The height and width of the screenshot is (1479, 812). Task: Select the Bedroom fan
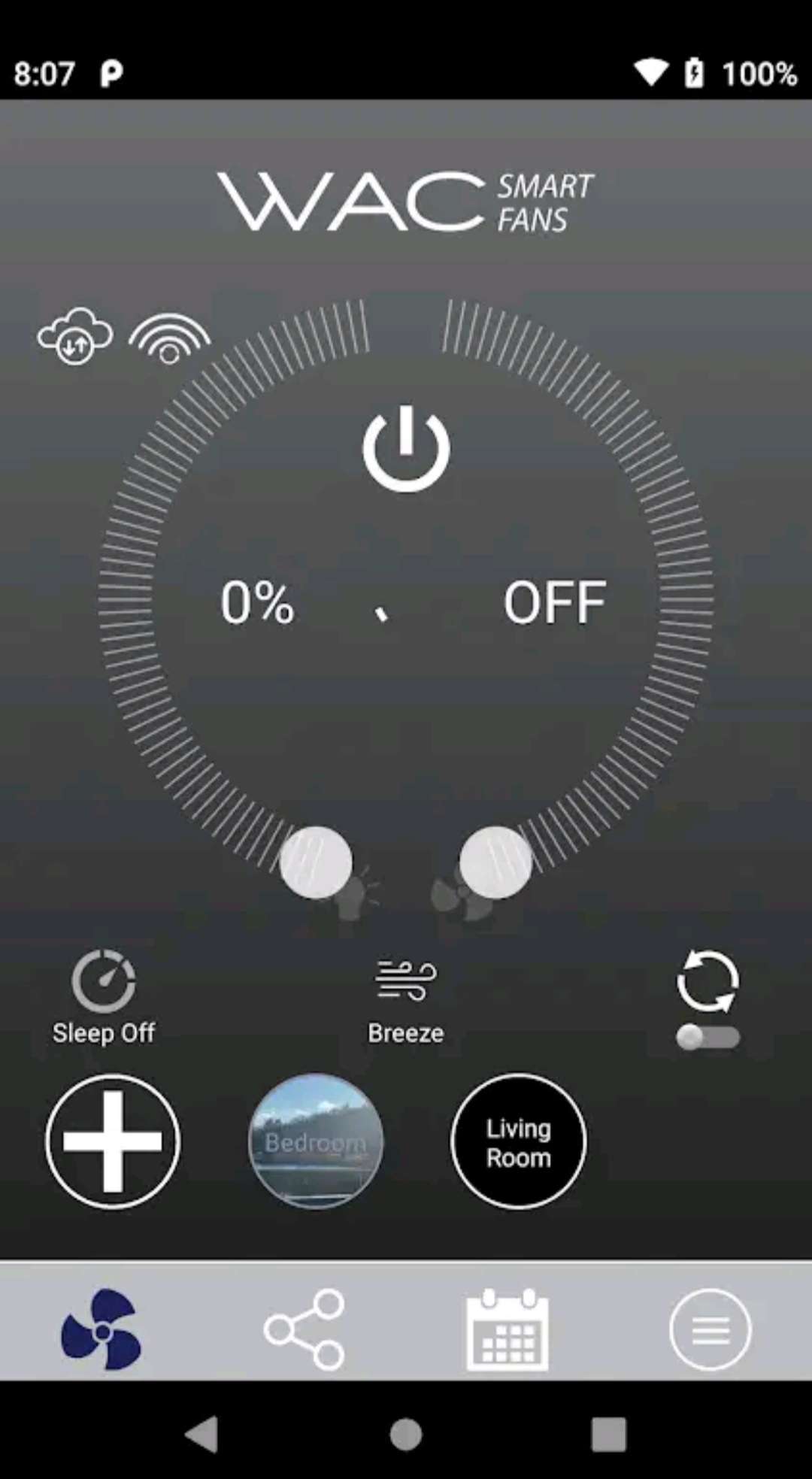(316, 1141)
